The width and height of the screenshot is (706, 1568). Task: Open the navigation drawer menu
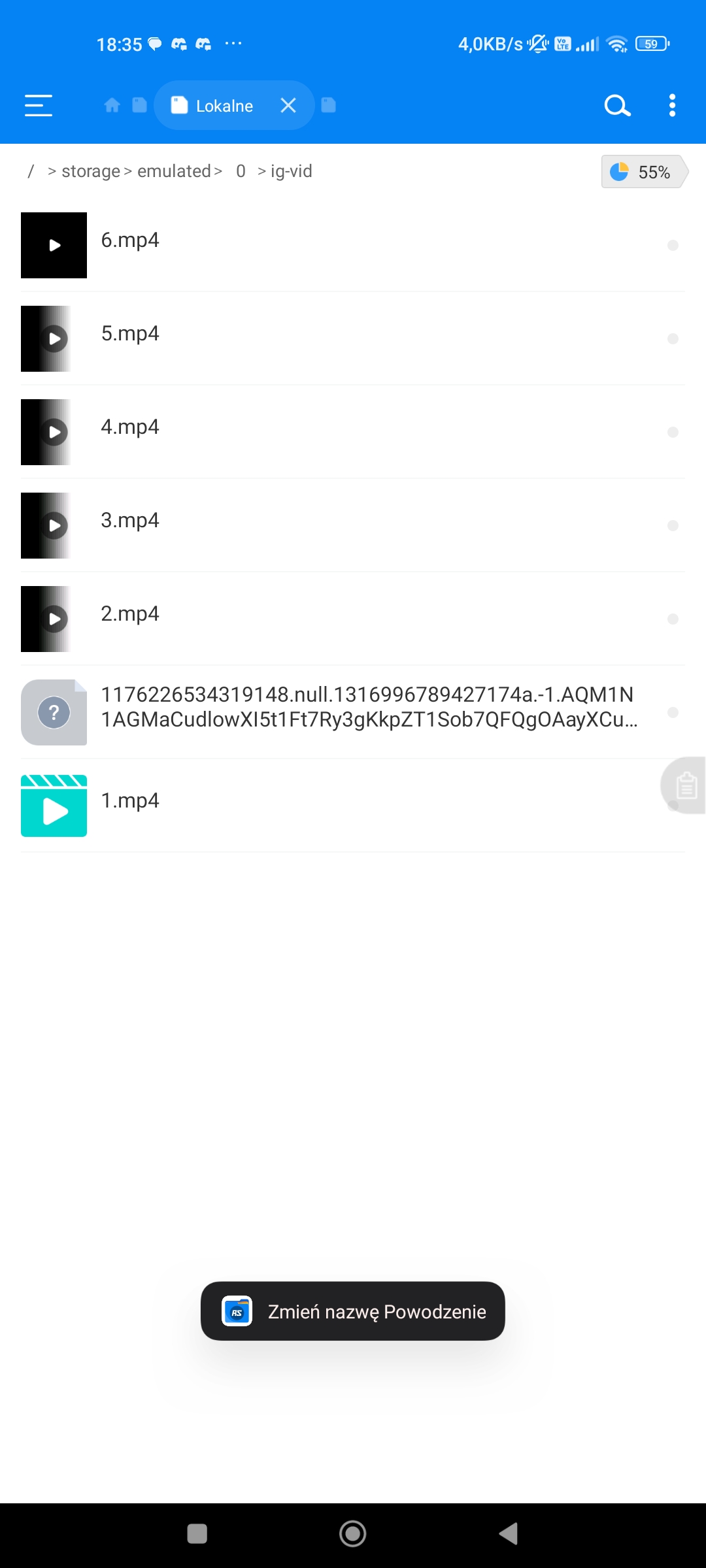tap(39, 105)
